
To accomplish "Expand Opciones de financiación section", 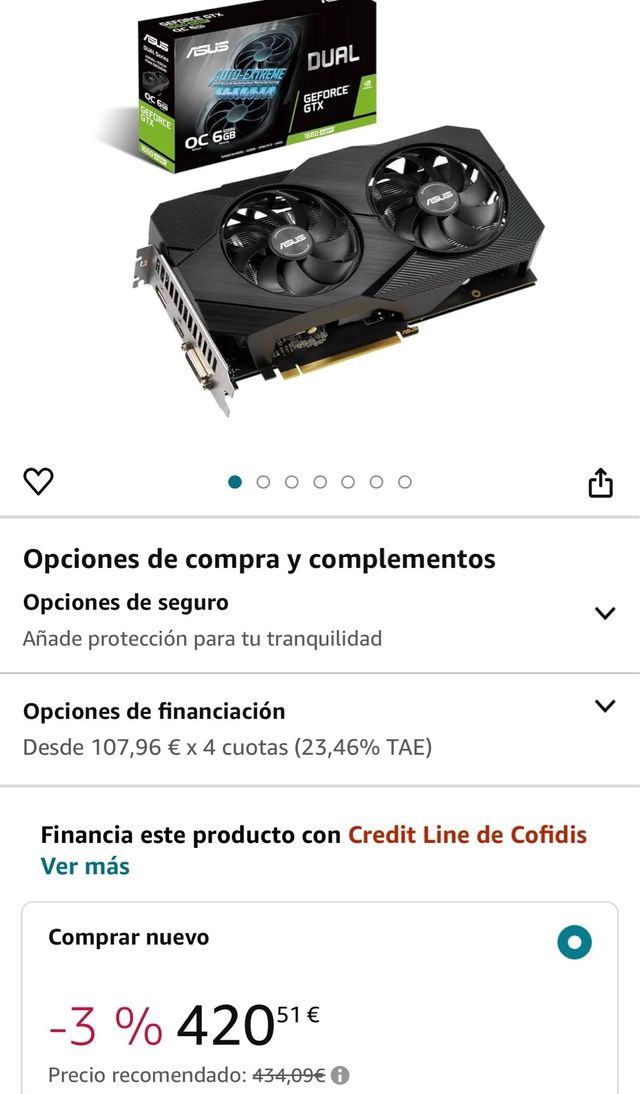I will pos(604,706).
